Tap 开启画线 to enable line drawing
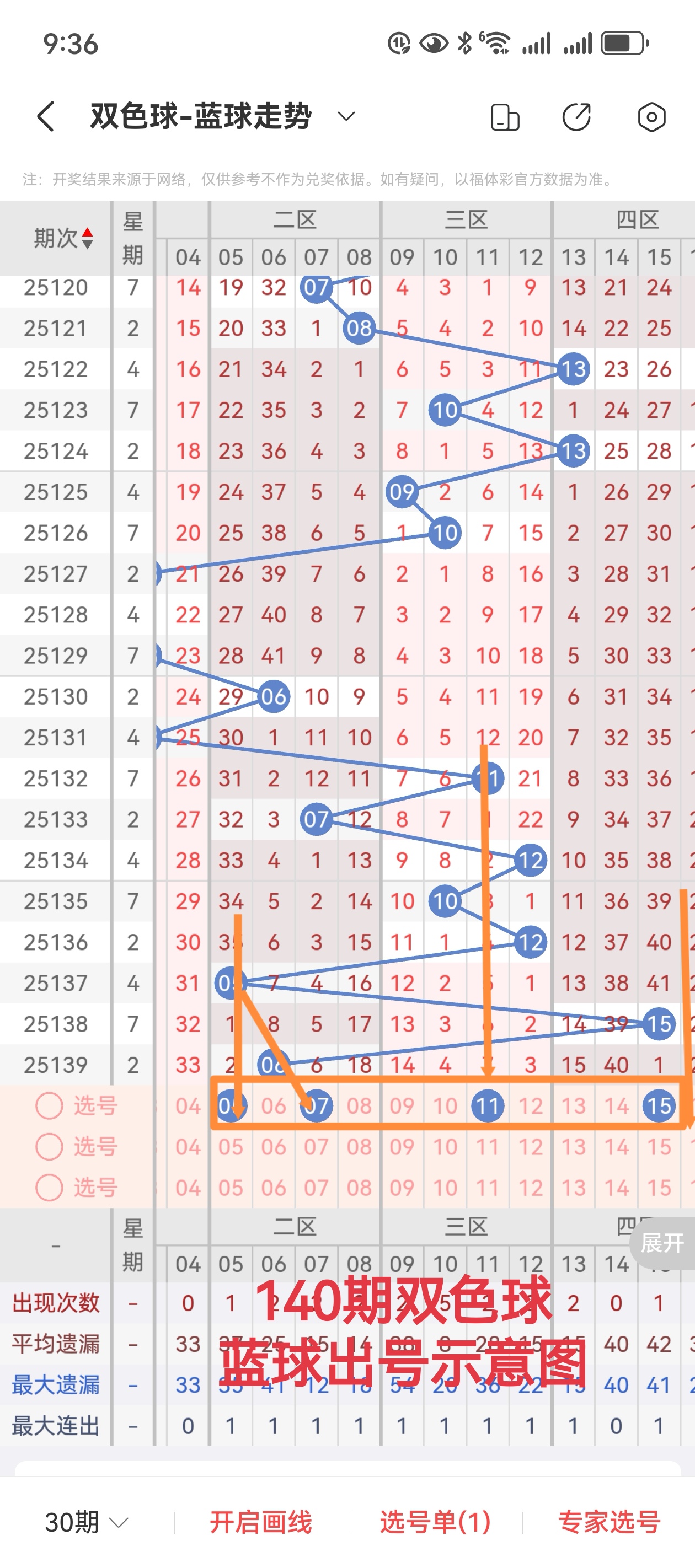 (x=261, y=1522)
